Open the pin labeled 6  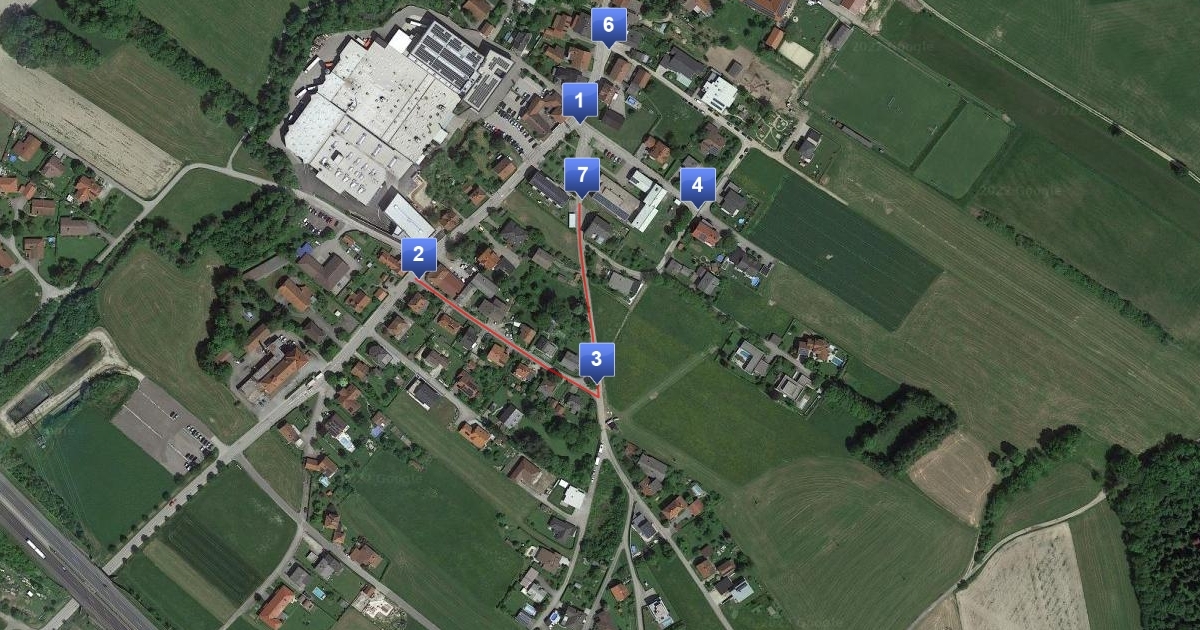tap(608, 26)
